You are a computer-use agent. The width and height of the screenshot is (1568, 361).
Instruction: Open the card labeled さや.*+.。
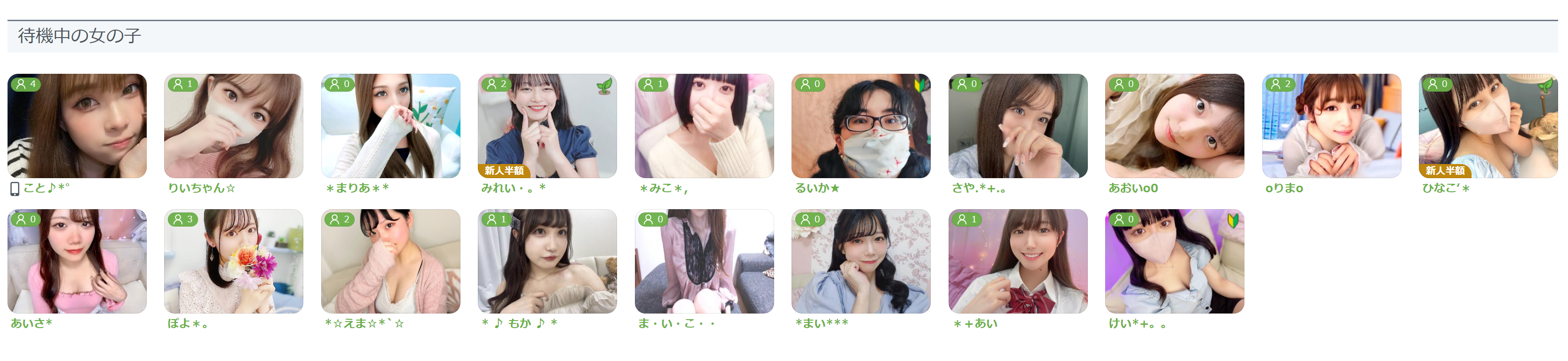(1018, 126)
